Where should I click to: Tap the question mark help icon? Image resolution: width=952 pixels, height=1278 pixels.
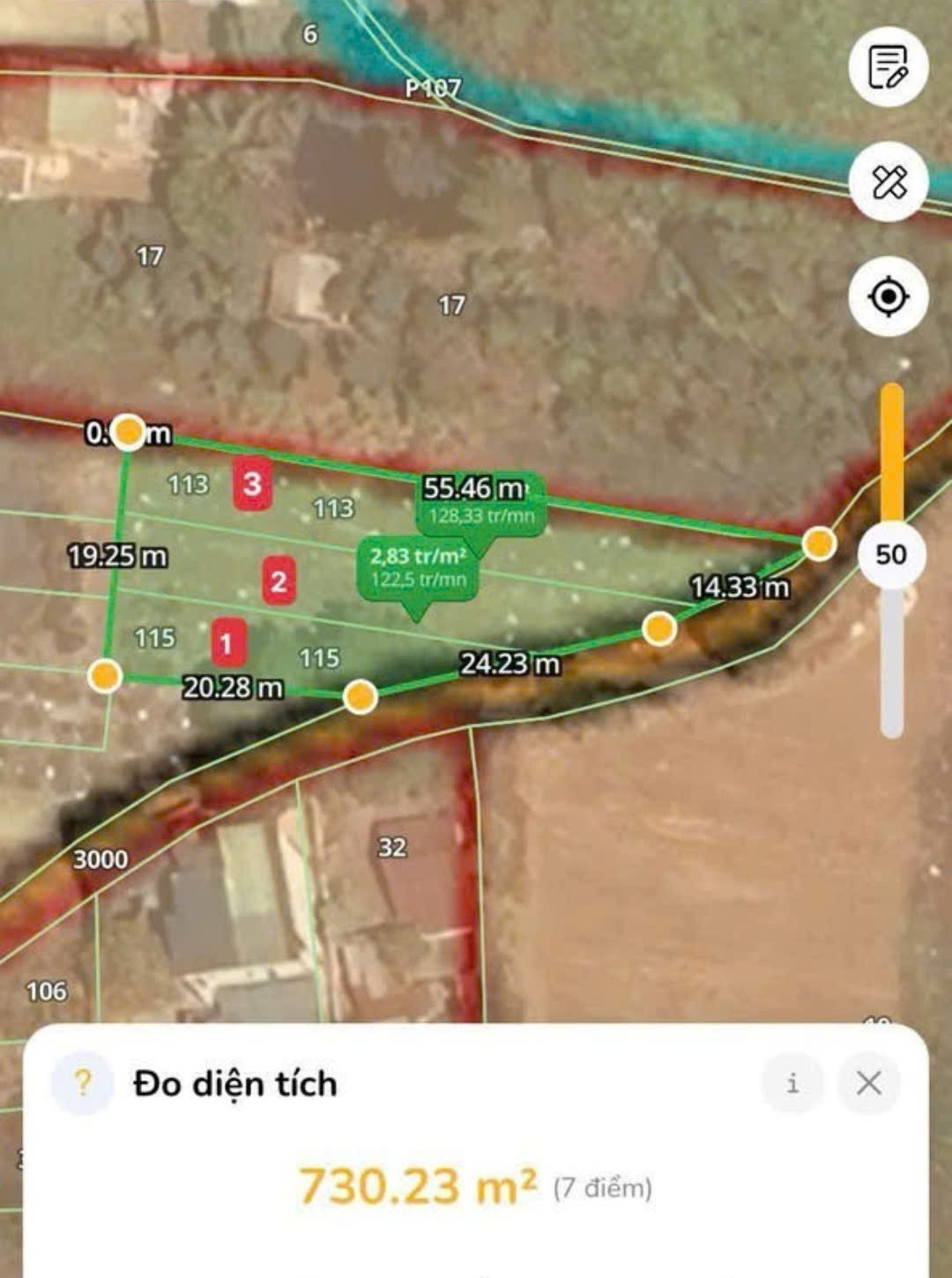[83, 1082]
